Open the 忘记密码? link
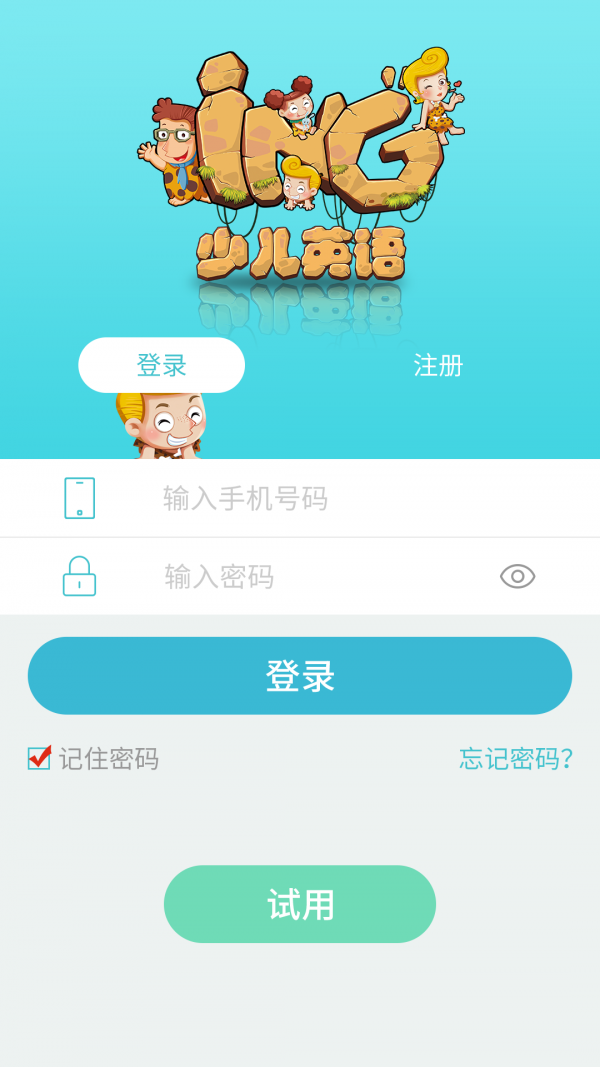 click(x=516, y=759)
